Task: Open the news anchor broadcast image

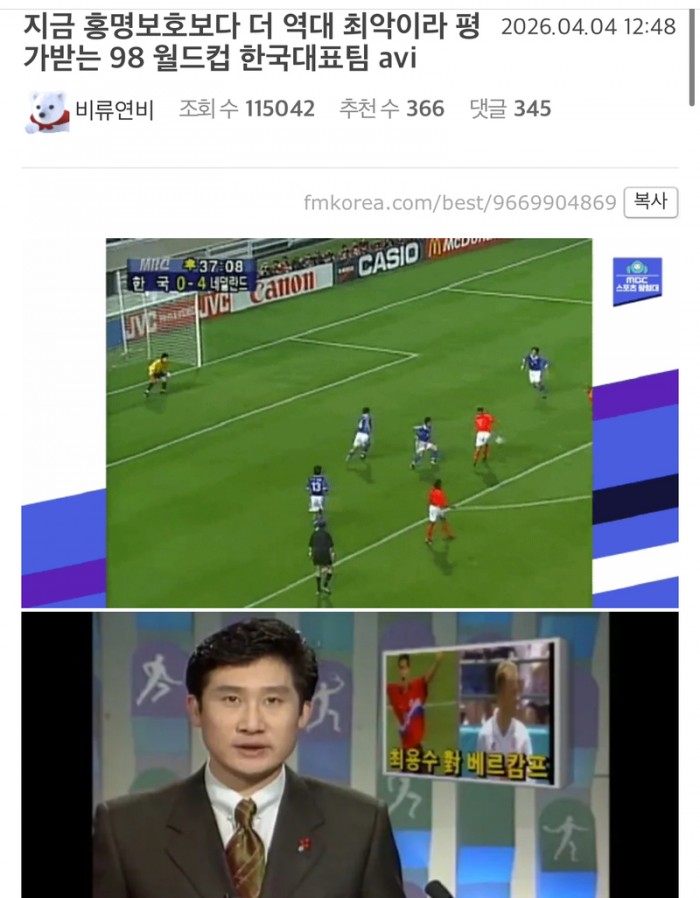Action: pos(349,755)
